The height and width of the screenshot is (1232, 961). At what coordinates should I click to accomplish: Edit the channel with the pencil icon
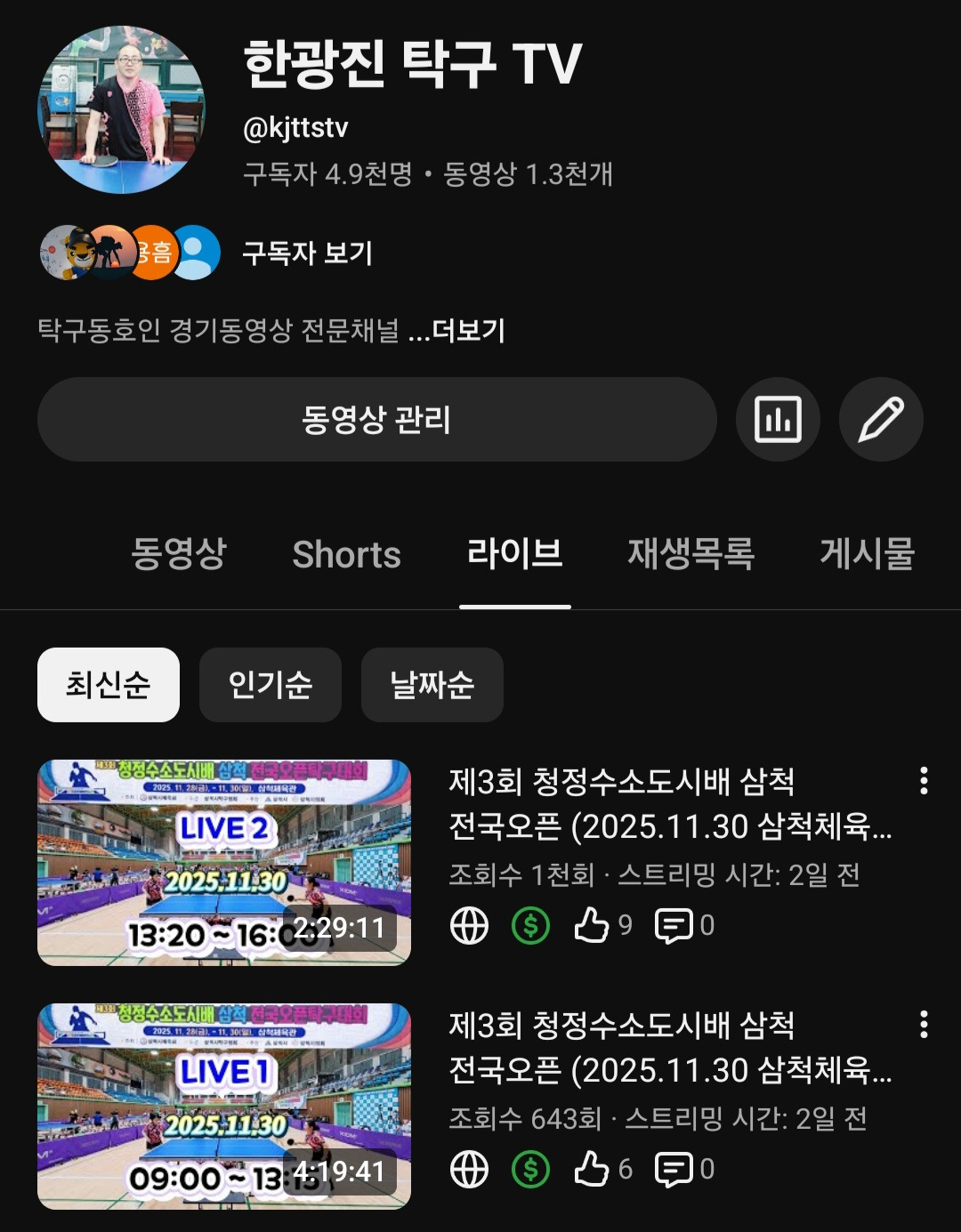pyautogui.click(x=881, y=419)
